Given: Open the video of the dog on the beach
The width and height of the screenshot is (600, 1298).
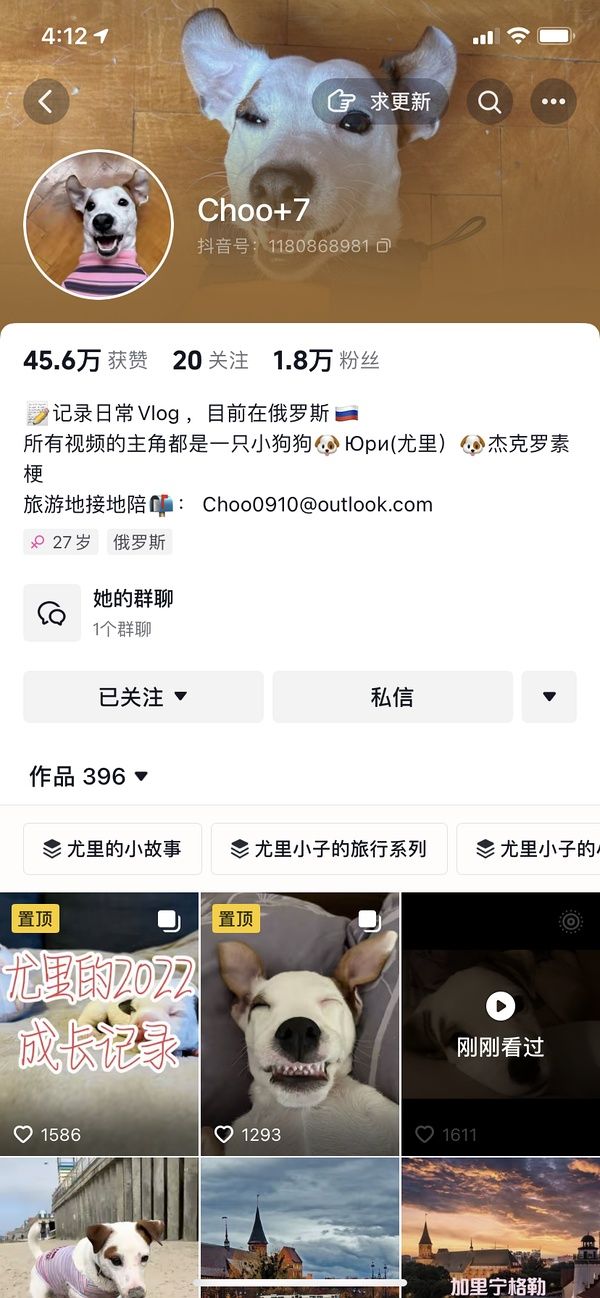Looking at the screenshot, I should 99,1228.
